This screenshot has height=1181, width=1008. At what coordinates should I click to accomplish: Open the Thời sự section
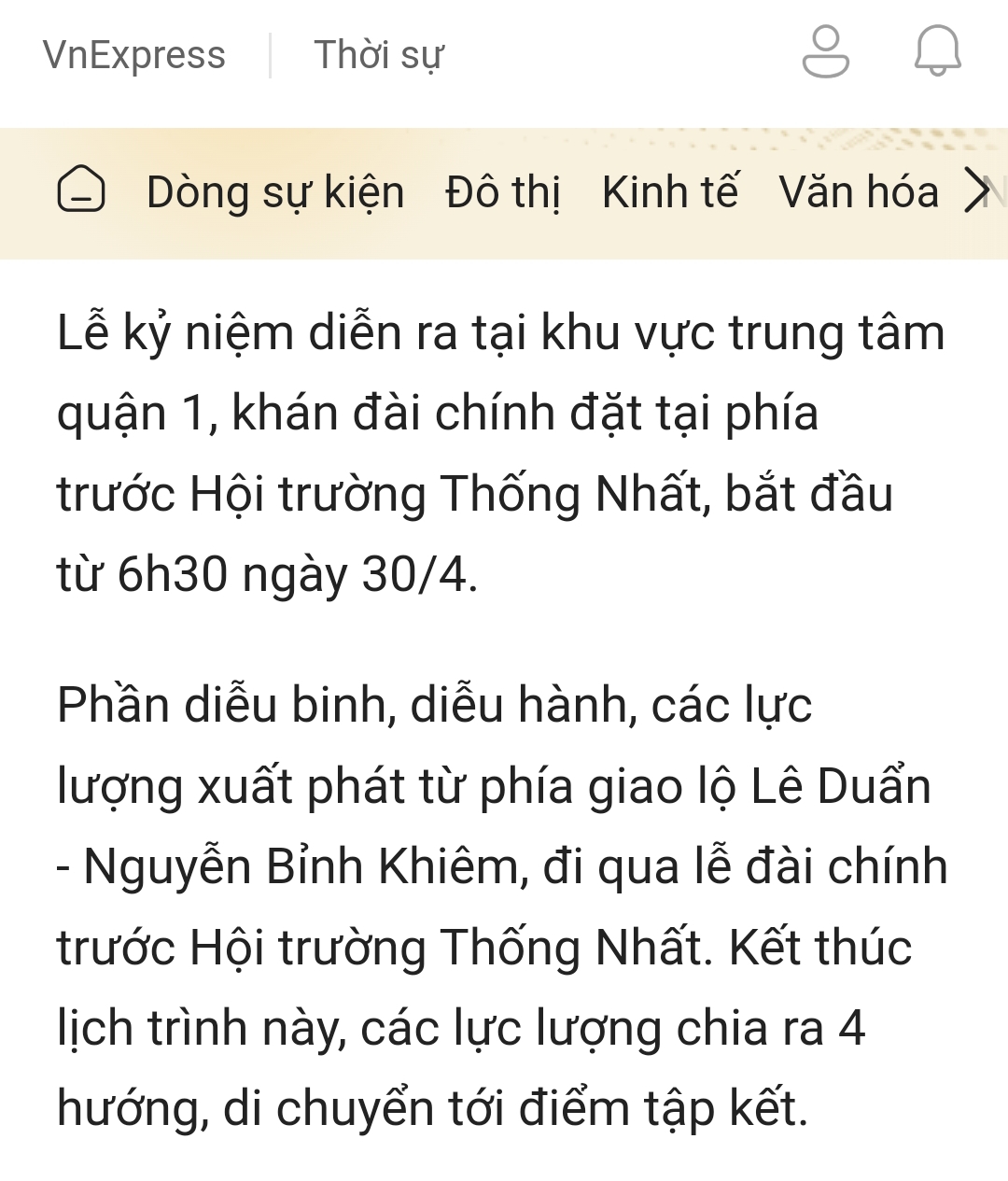[378, 55]
